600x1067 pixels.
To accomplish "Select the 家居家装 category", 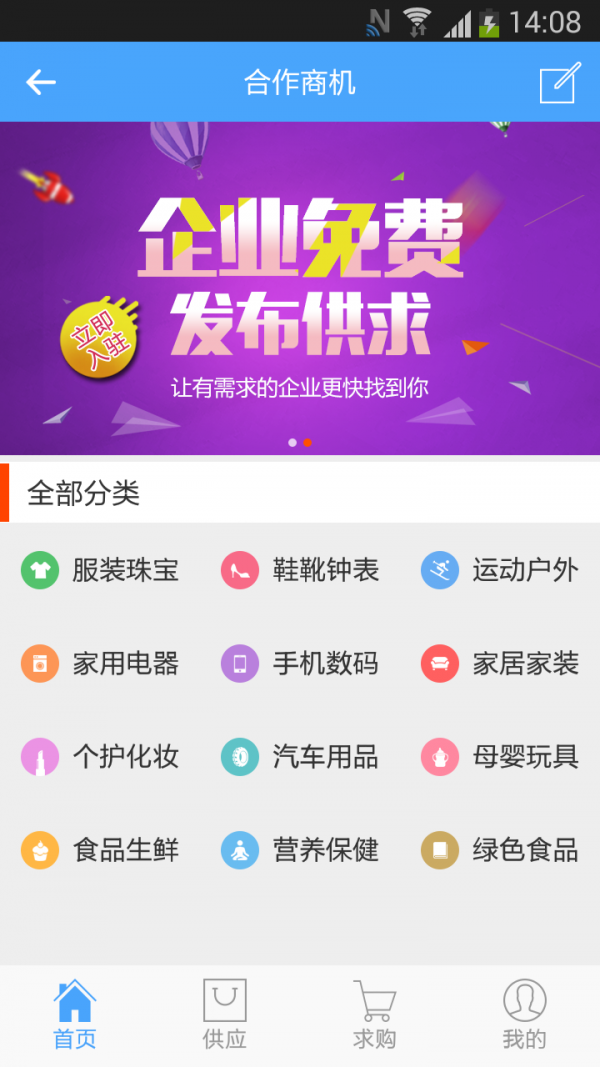I will pyautogui.click(x=500, y=664).
